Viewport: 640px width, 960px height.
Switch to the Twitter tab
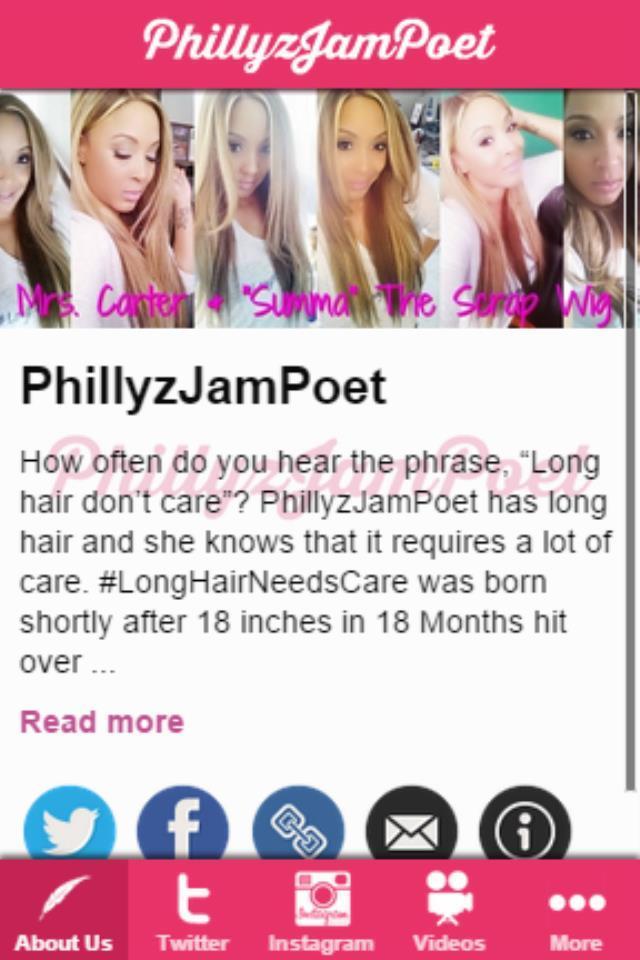[192, 910]
